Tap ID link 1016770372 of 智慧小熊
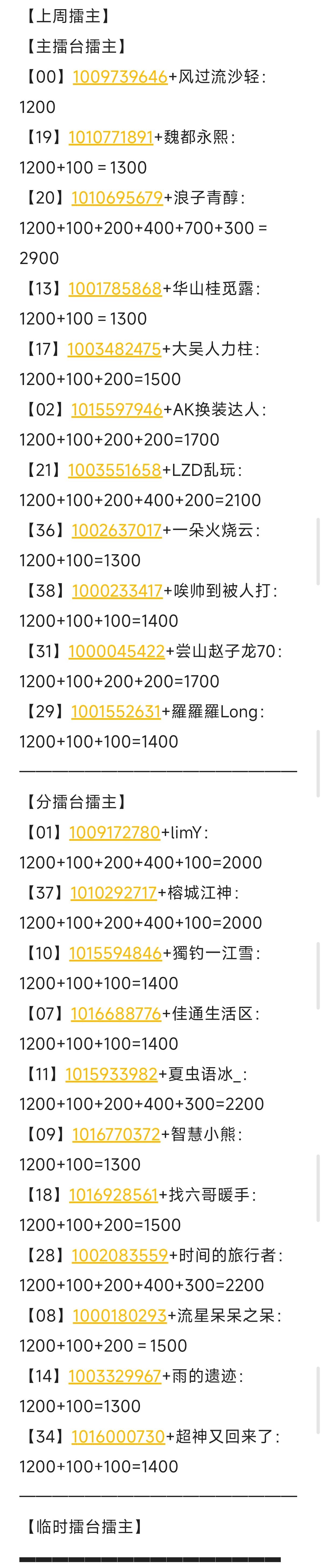The image size is (323, 1568). pyautogui.click(x=116, y=1135)
